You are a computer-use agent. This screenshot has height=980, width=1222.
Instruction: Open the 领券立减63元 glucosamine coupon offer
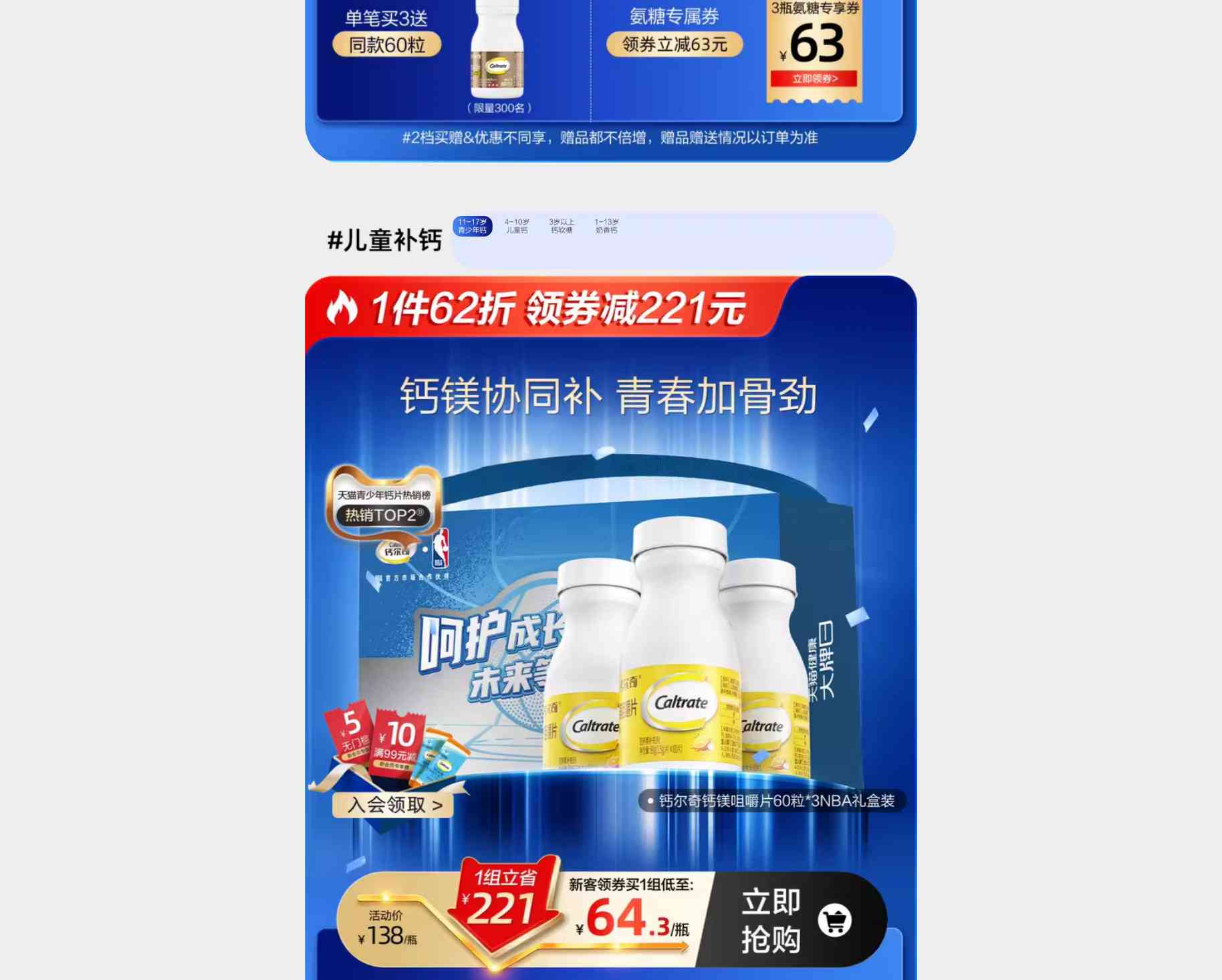coord(674,45)
